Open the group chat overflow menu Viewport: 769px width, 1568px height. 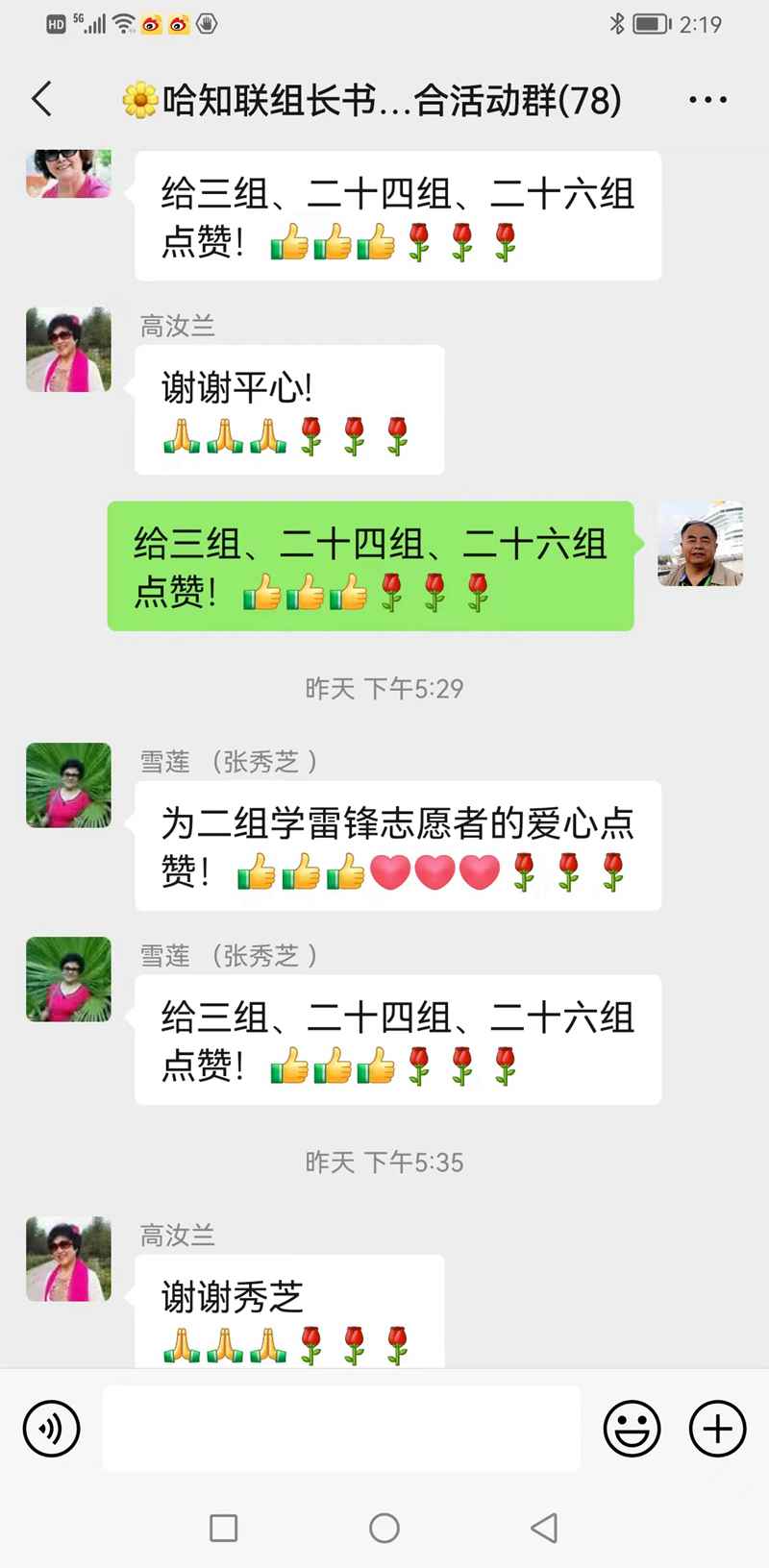[x=707, y=99]
